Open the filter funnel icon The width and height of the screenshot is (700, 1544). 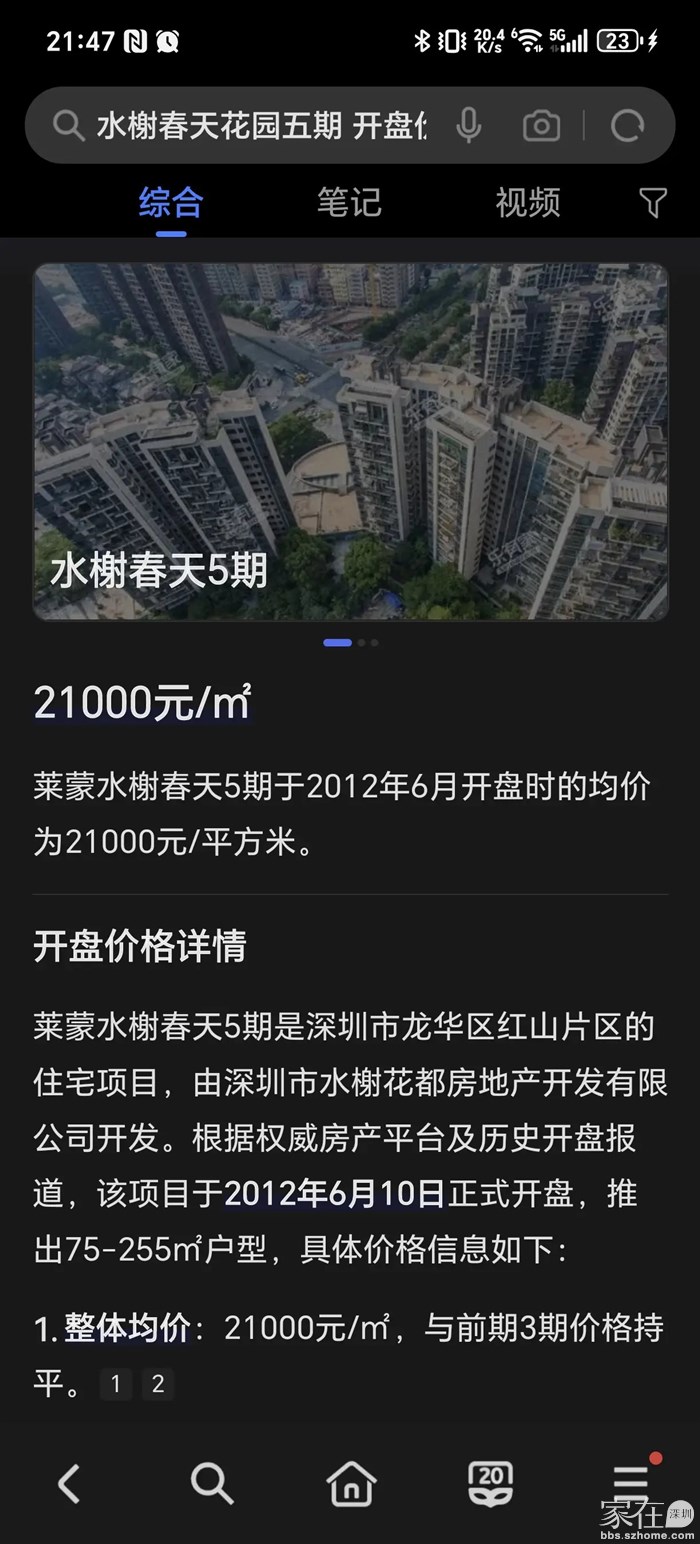coord(653,203)
